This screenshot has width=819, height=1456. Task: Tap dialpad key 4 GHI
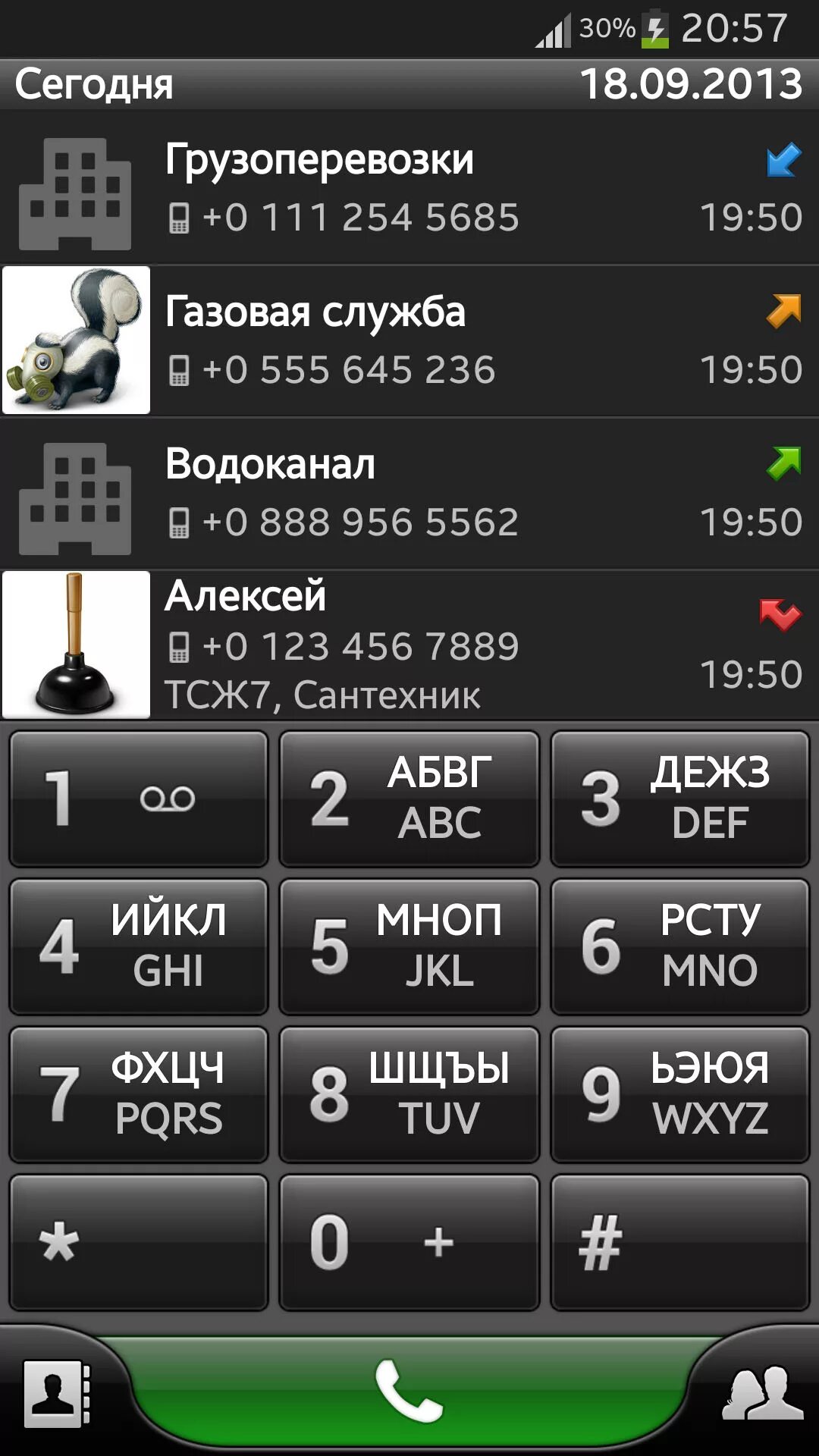(139, 946)
